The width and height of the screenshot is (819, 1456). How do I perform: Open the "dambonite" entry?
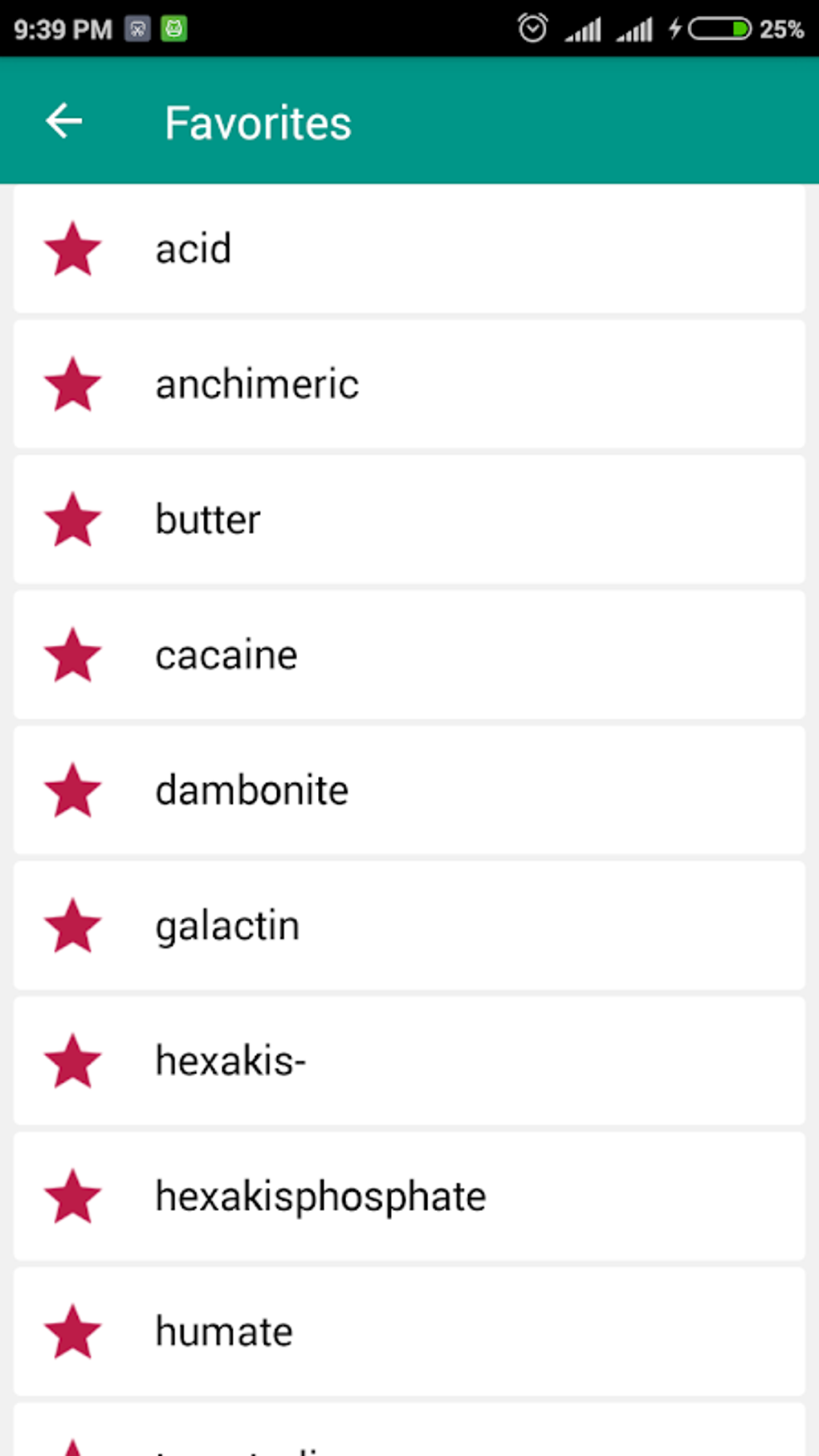coord(409,790)
